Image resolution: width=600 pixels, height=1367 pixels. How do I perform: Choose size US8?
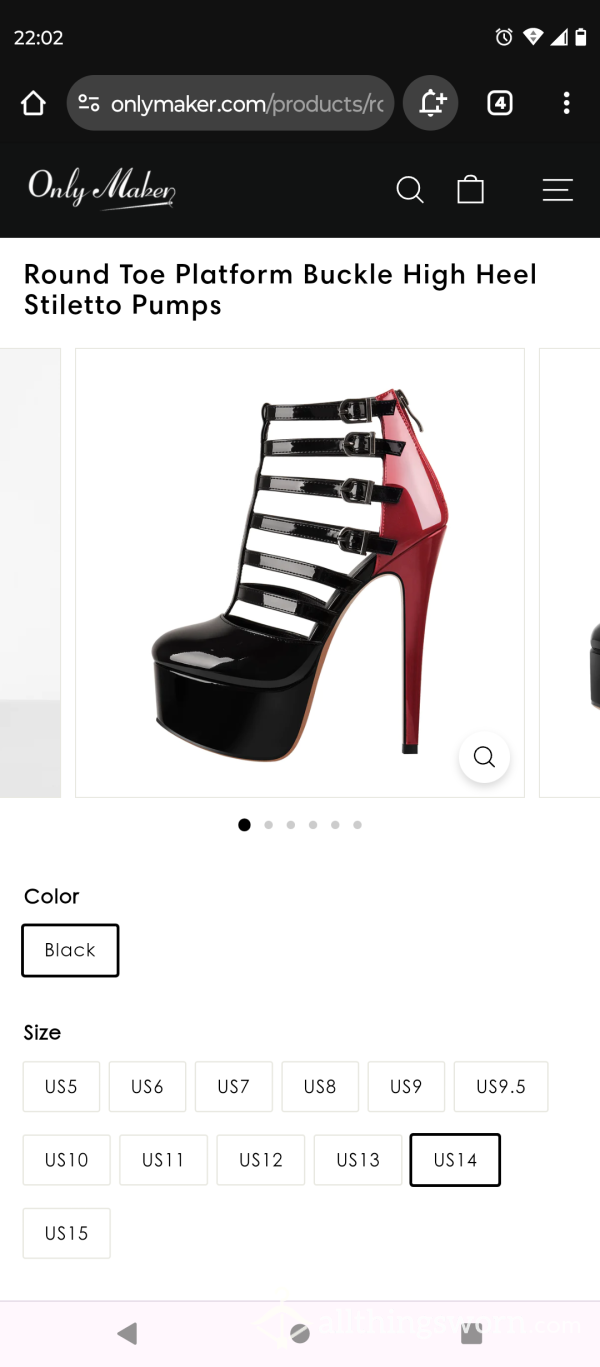click(x=320, y=1087)
